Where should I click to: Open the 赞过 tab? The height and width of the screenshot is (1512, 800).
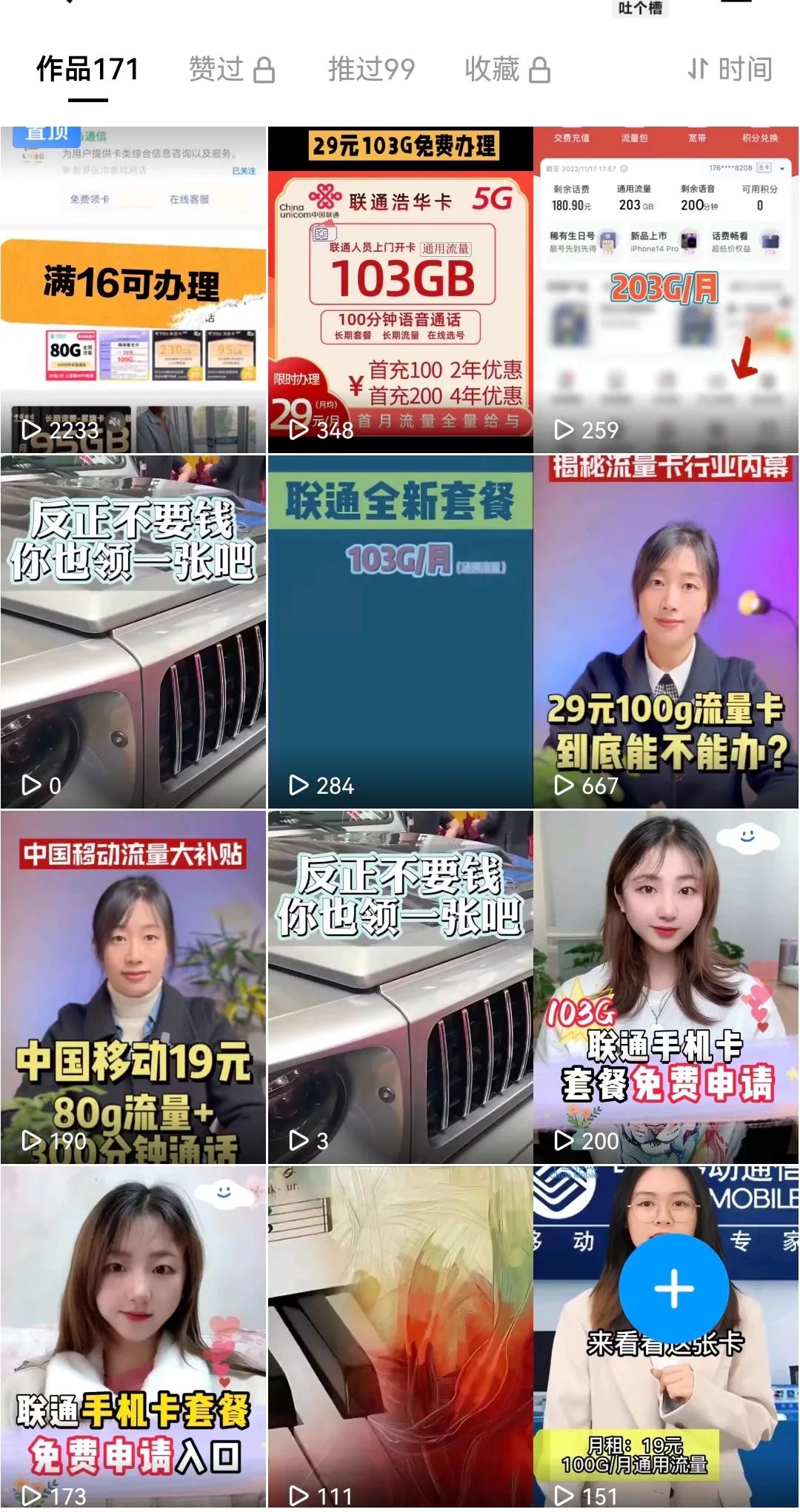pyautogui.click(x=231, y=70)
